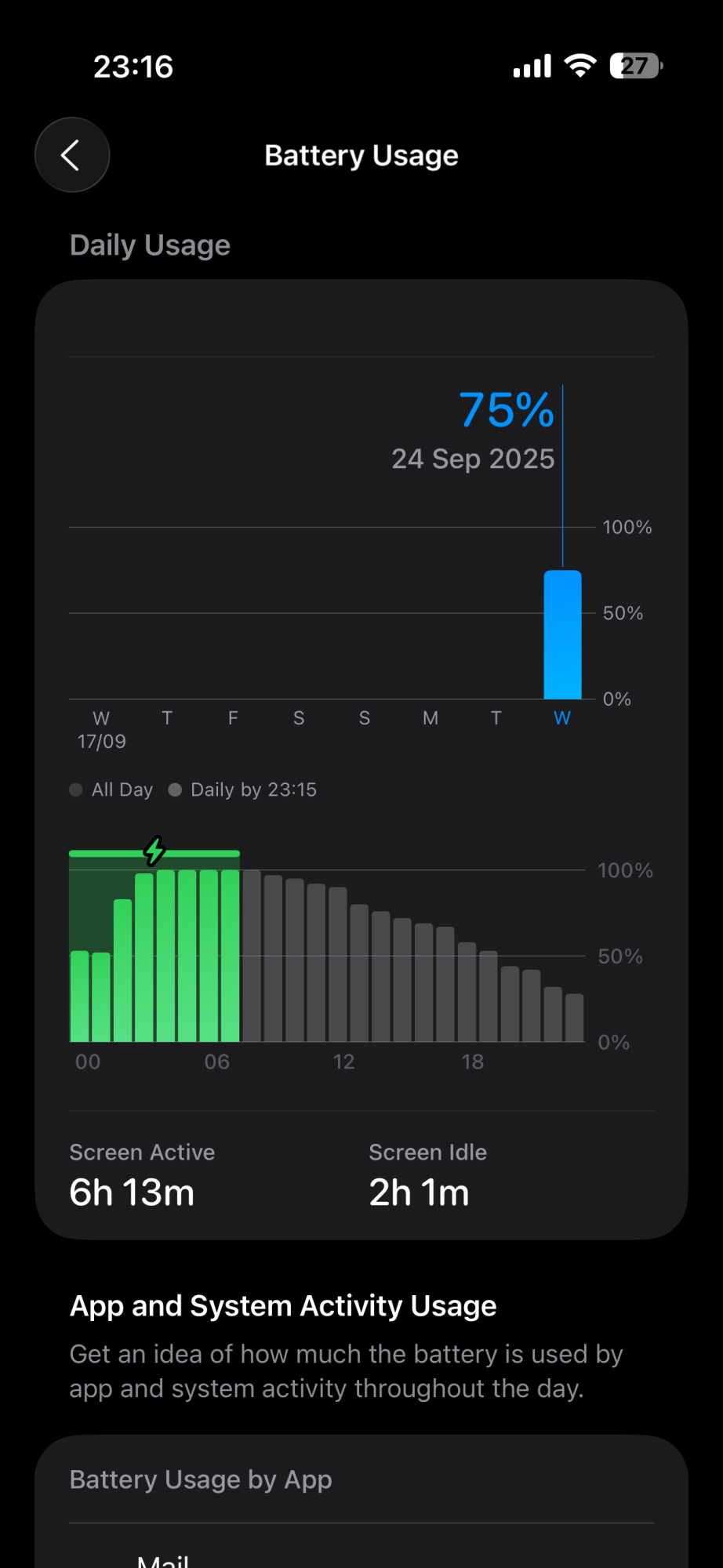Tap the back arrow icon
The width and height of the screenshot is (723, 1568).
pos(72,154)
